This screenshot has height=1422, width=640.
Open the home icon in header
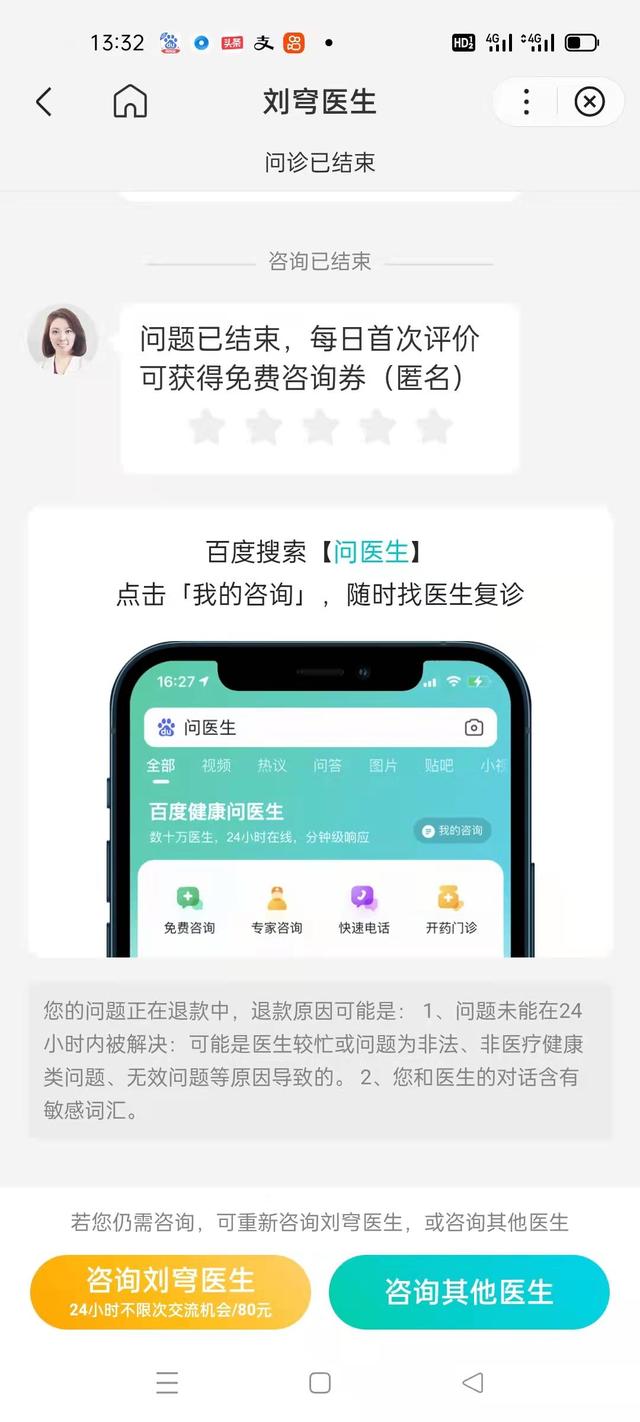coord(130,102)
